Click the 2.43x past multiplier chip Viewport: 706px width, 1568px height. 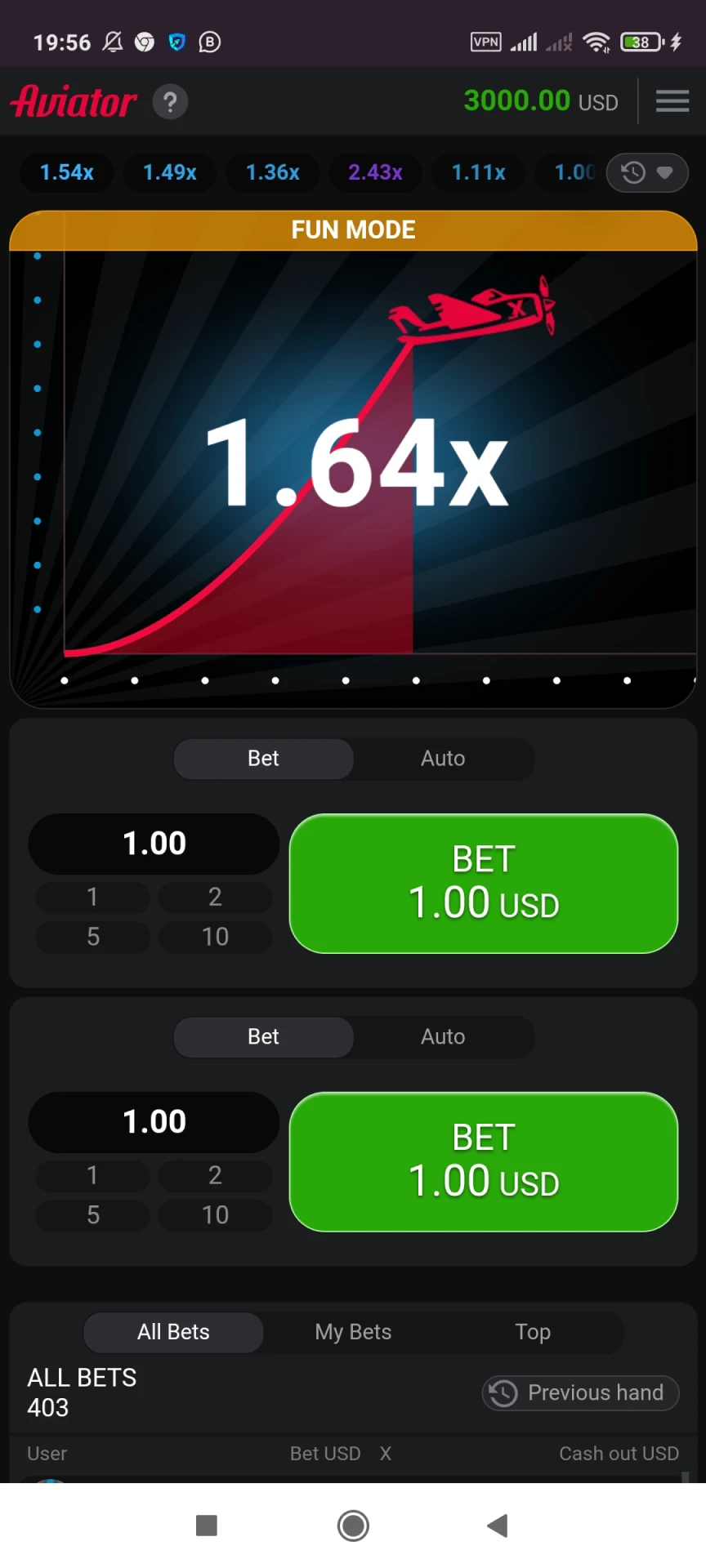pyautogui.click(x=375, y=172)
